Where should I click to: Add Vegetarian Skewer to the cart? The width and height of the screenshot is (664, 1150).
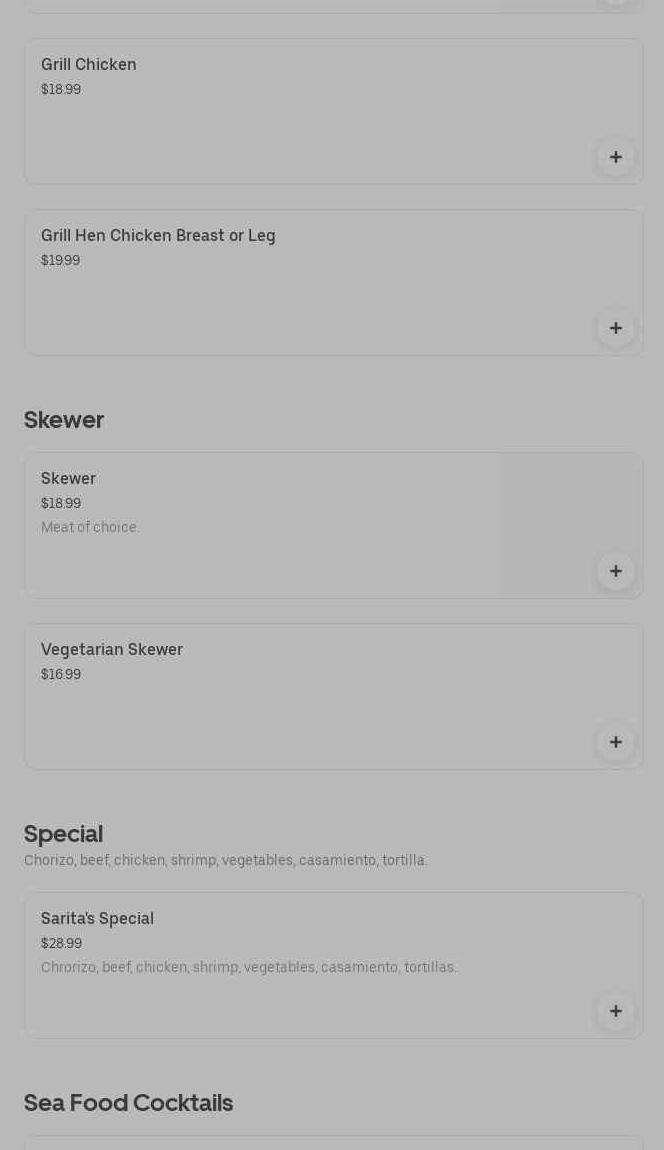[615, 742]
